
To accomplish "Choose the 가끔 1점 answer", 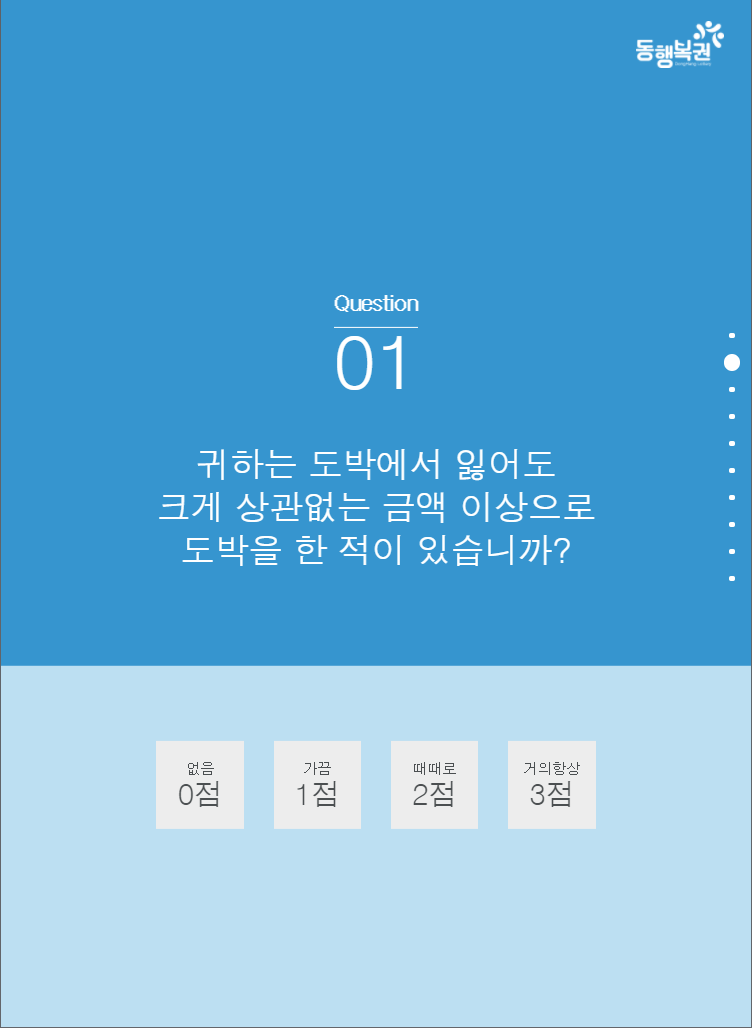I will point(317,785).
